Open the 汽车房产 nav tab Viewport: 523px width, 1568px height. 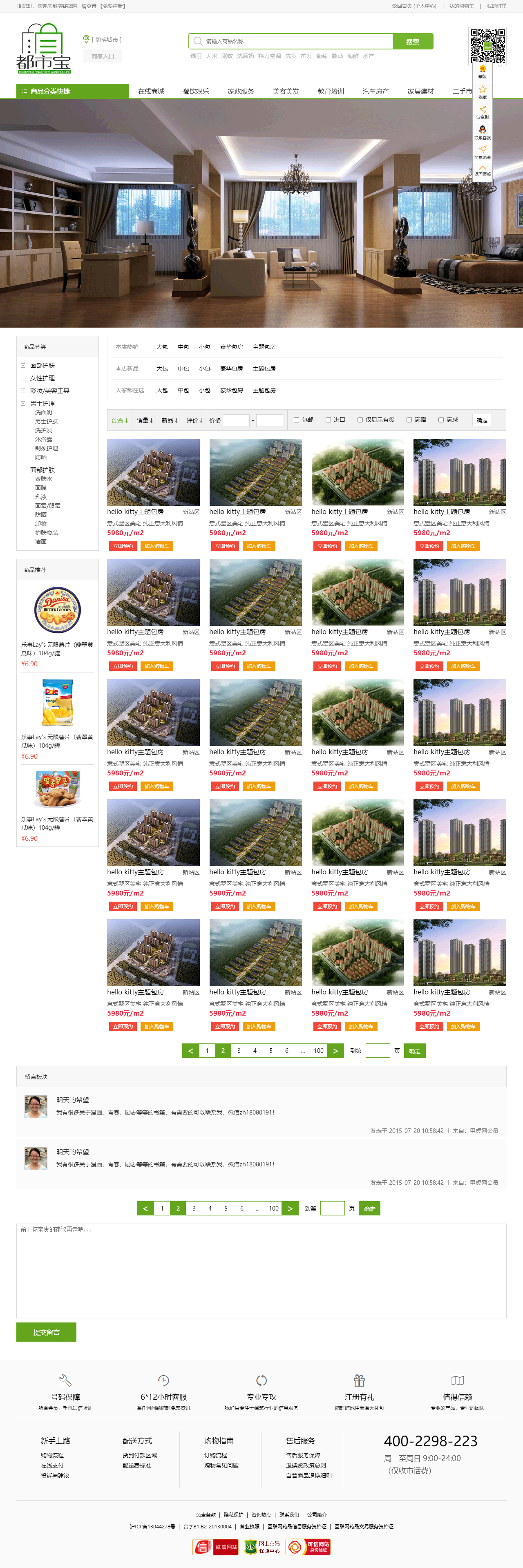(375, 91)
